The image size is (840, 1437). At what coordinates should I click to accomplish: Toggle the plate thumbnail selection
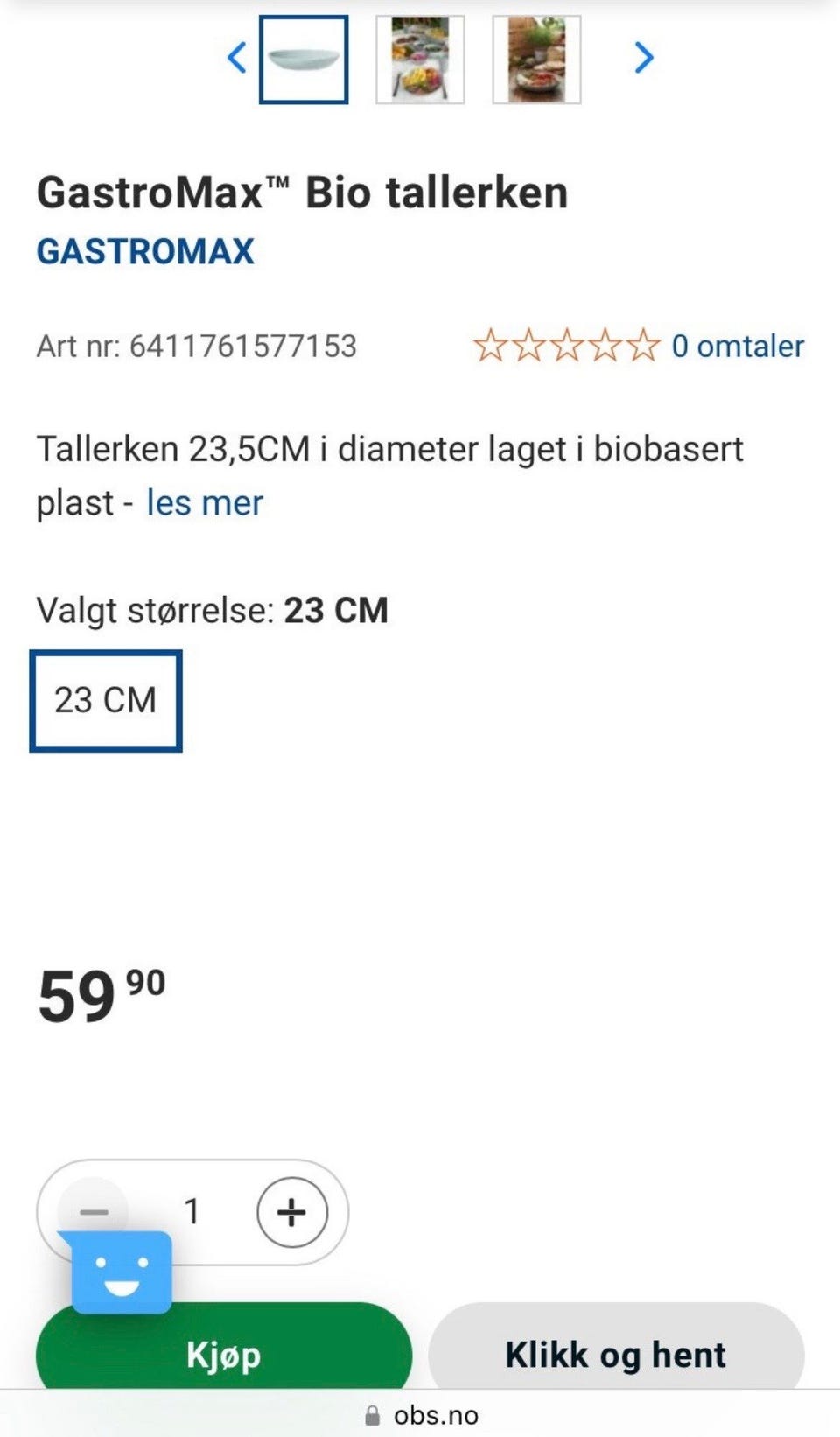tap(304, 59)
